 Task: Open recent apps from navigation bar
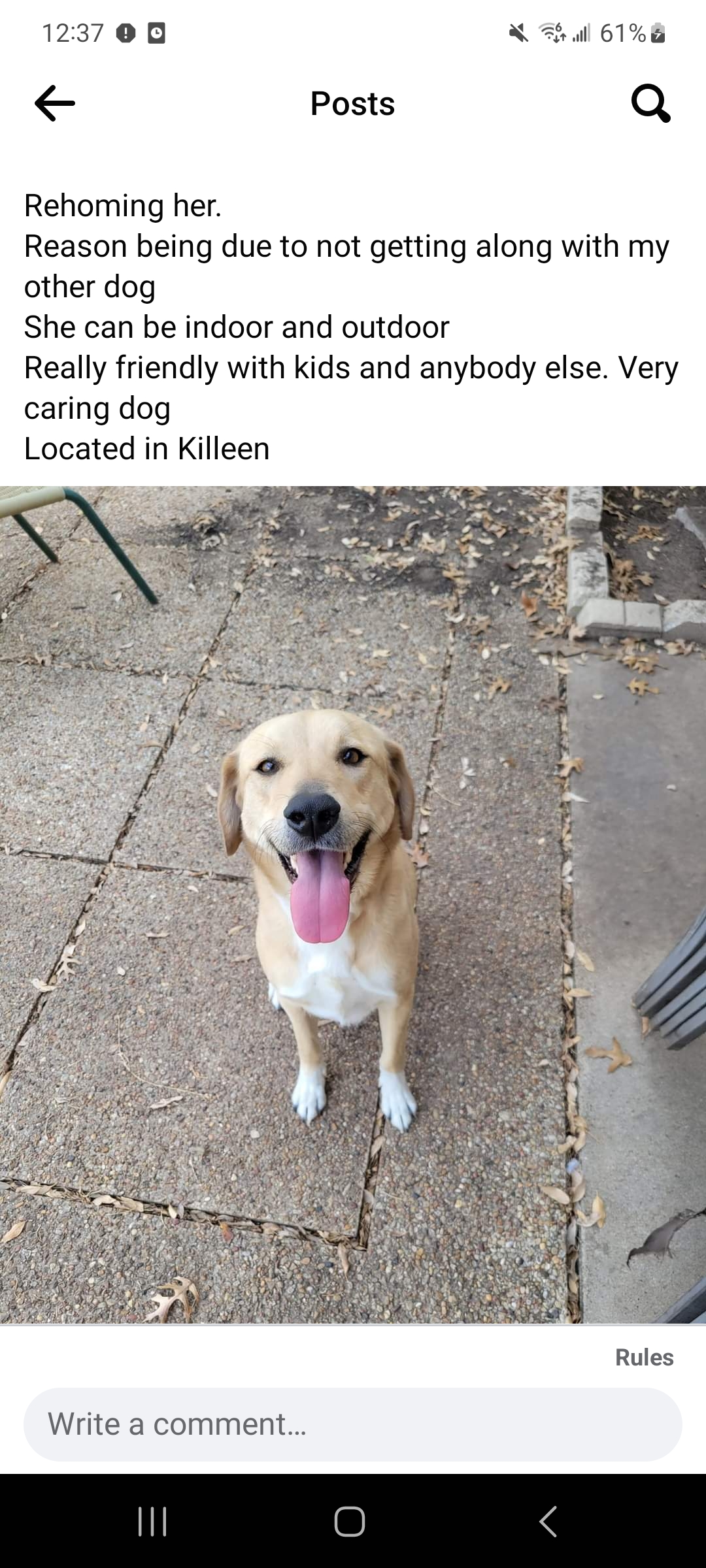coord(153,1521)
